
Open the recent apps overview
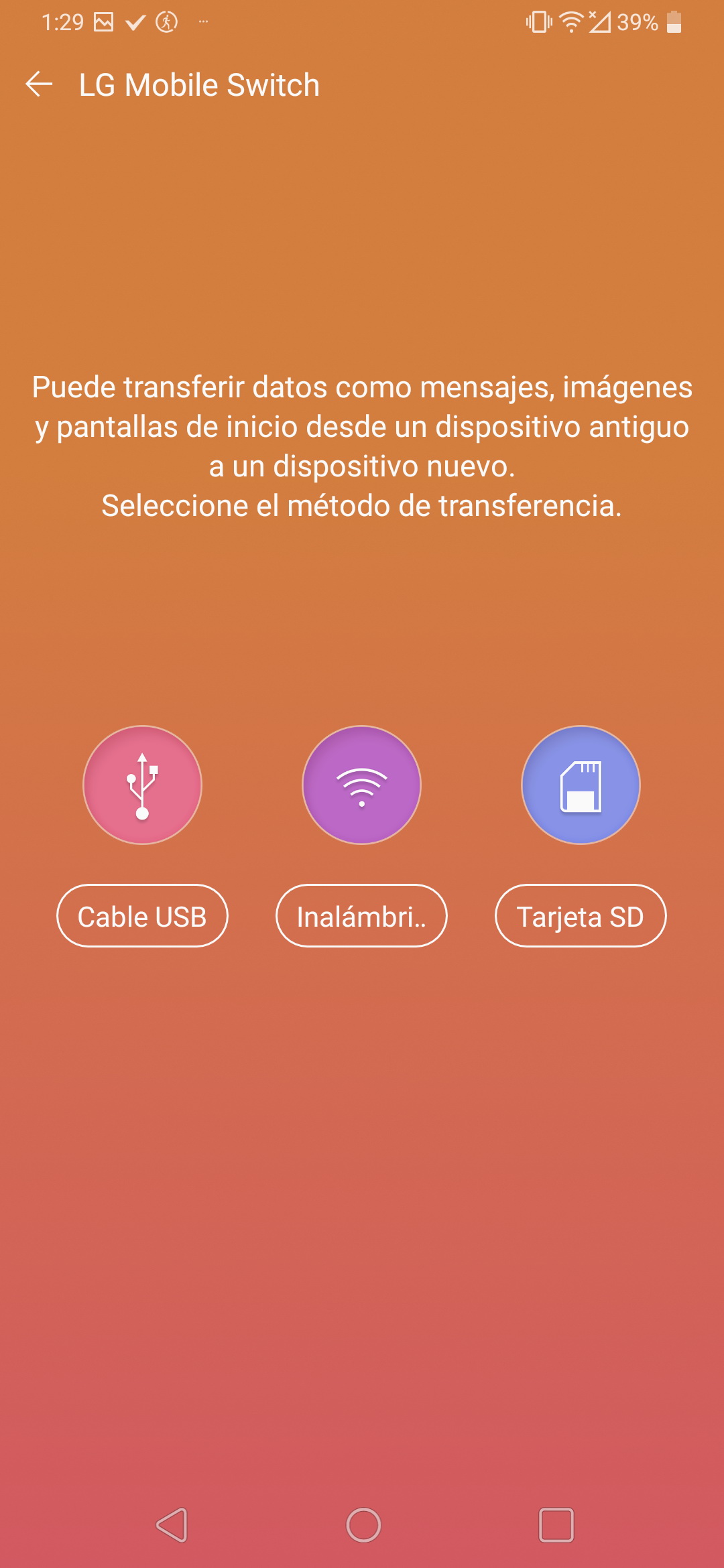click(x=556, y=1525)
